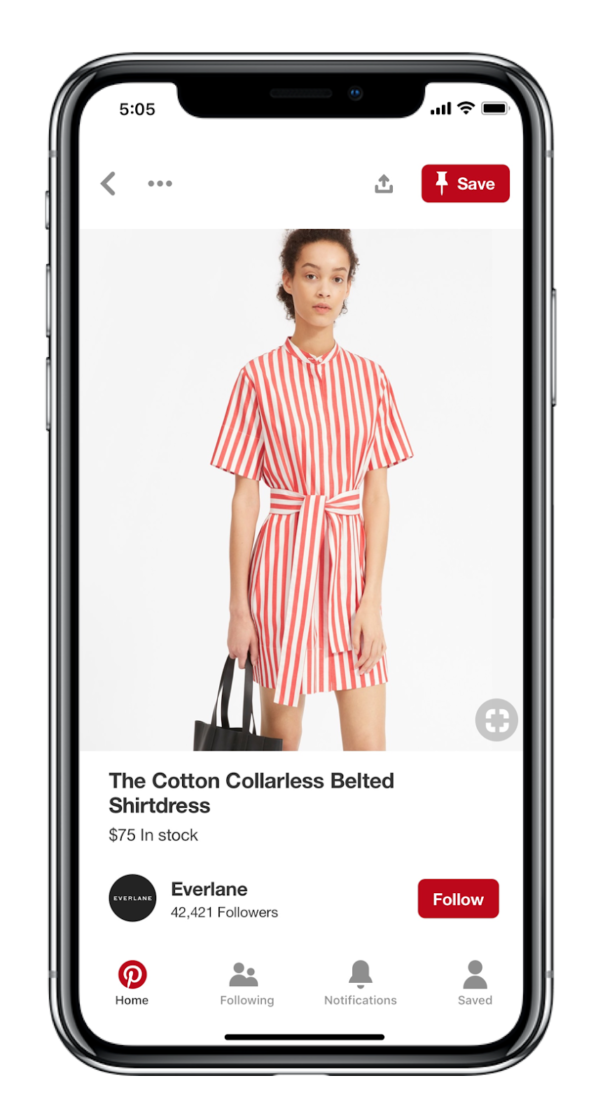
Task: Follow Everlane
Action: tap(458, 899)
